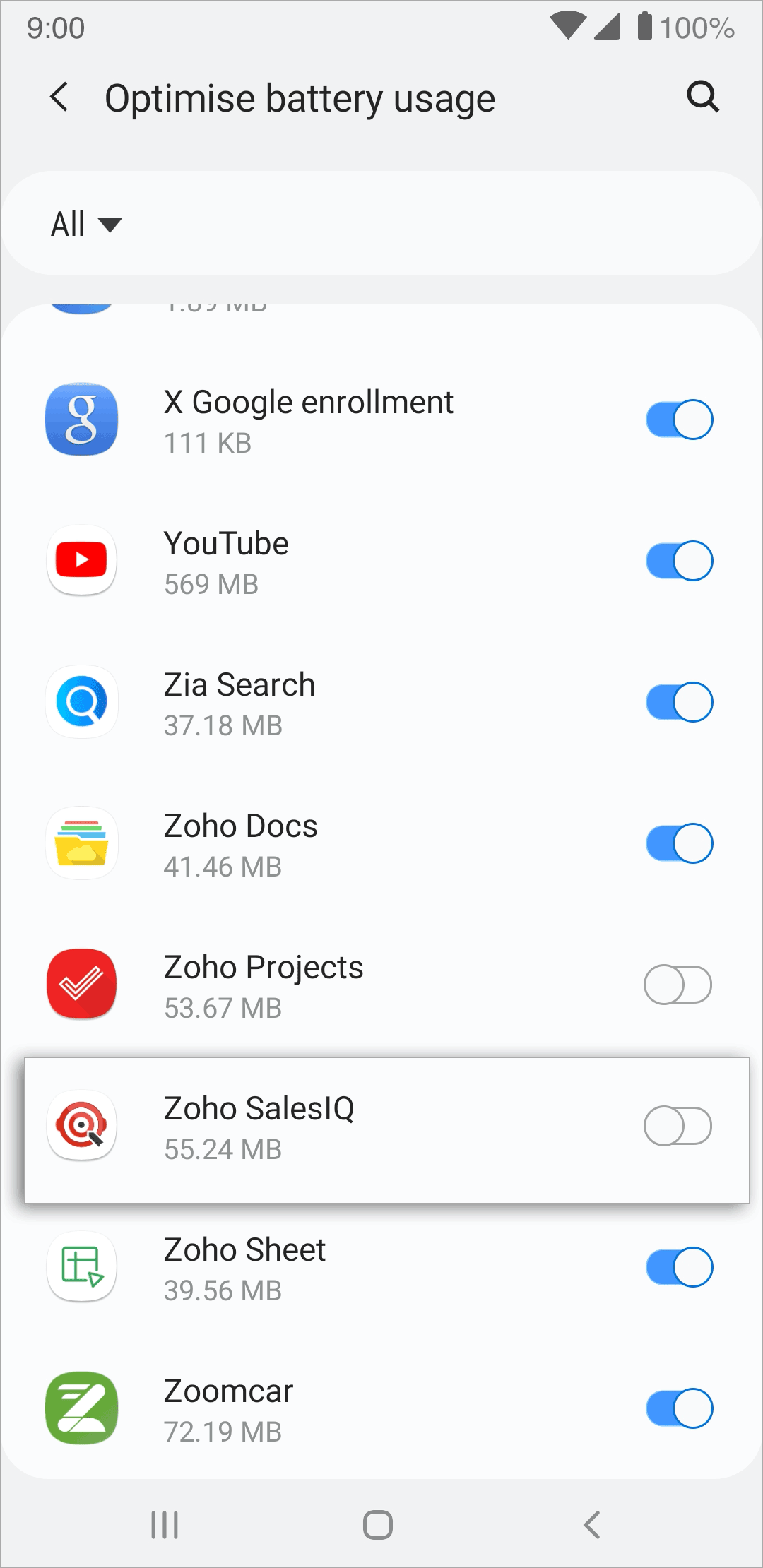Expand the All filter dropdown
763x1568 pixels.
[x=86, y=225]
